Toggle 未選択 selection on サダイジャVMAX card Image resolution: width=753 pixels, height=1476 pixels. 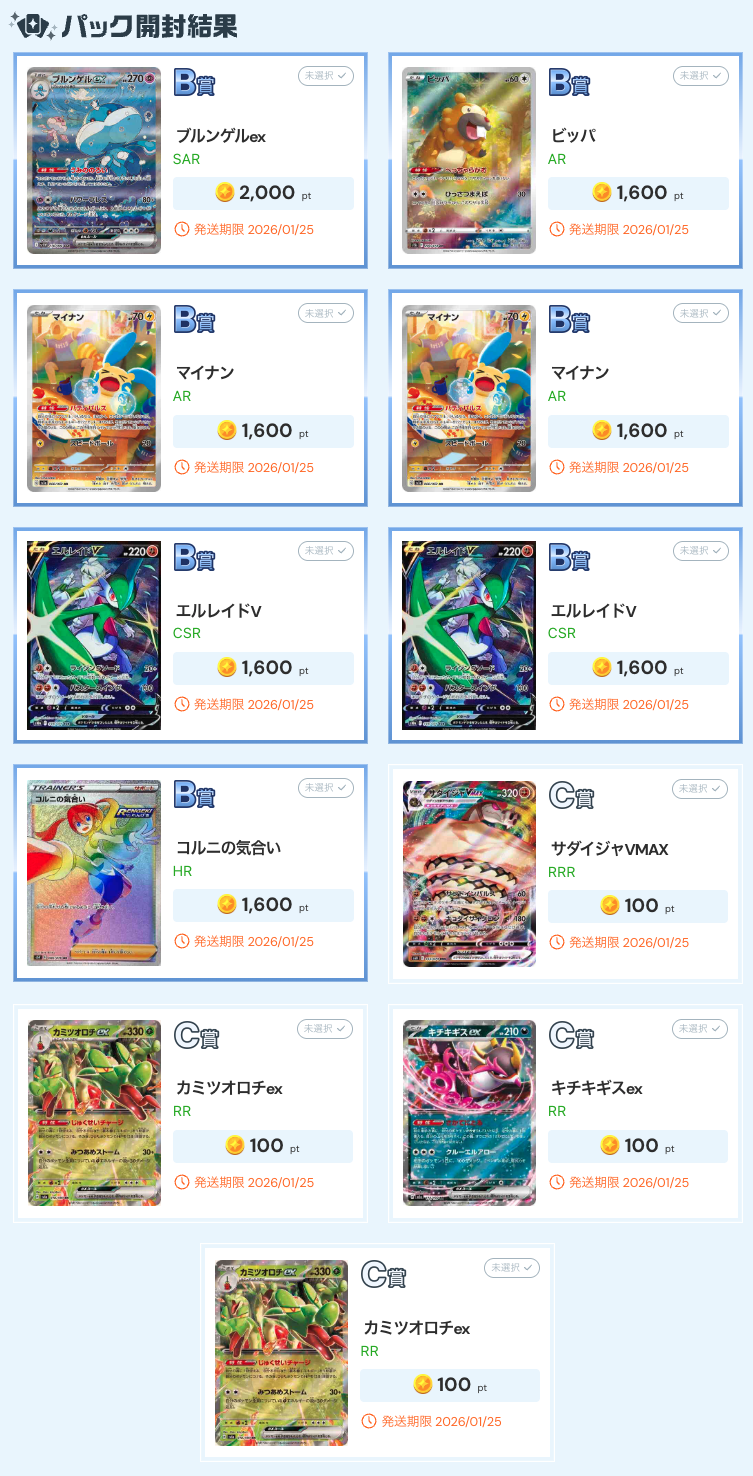700,788
